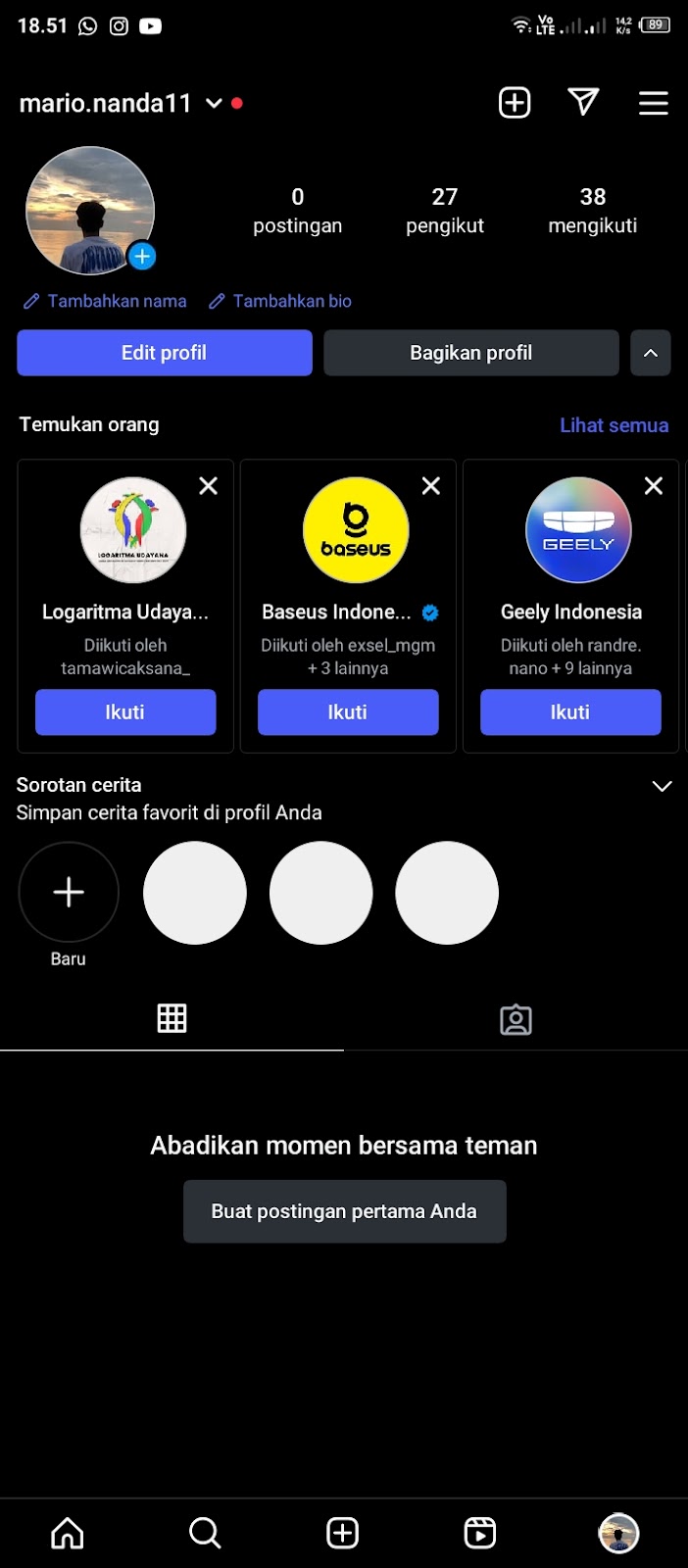688x1568 pixels.
Task: Dismiss the Geely Indonesia suggestion
Action: (x=654, y=486)
